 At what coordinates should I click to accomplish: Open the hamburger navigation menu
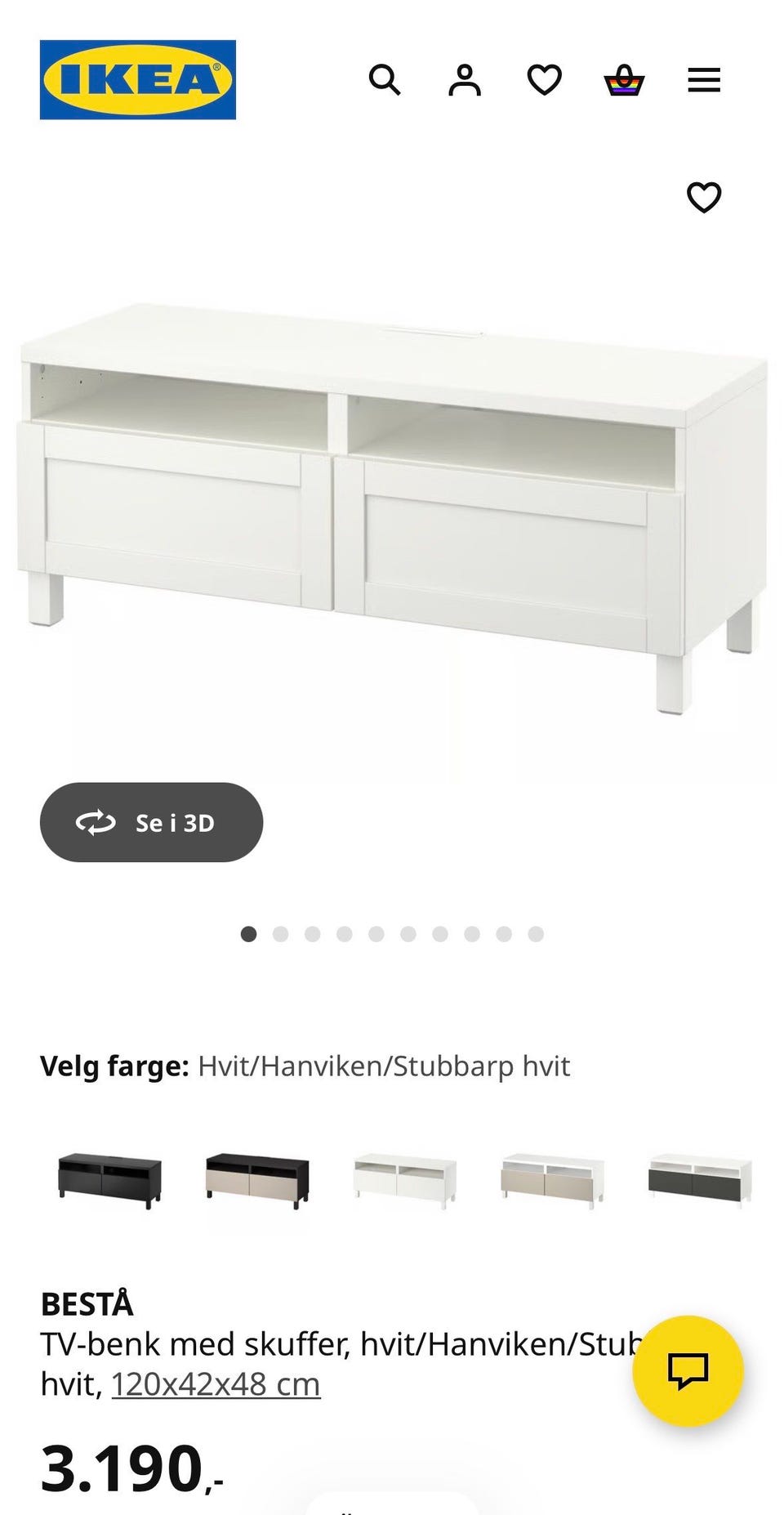tap(703, 80)
